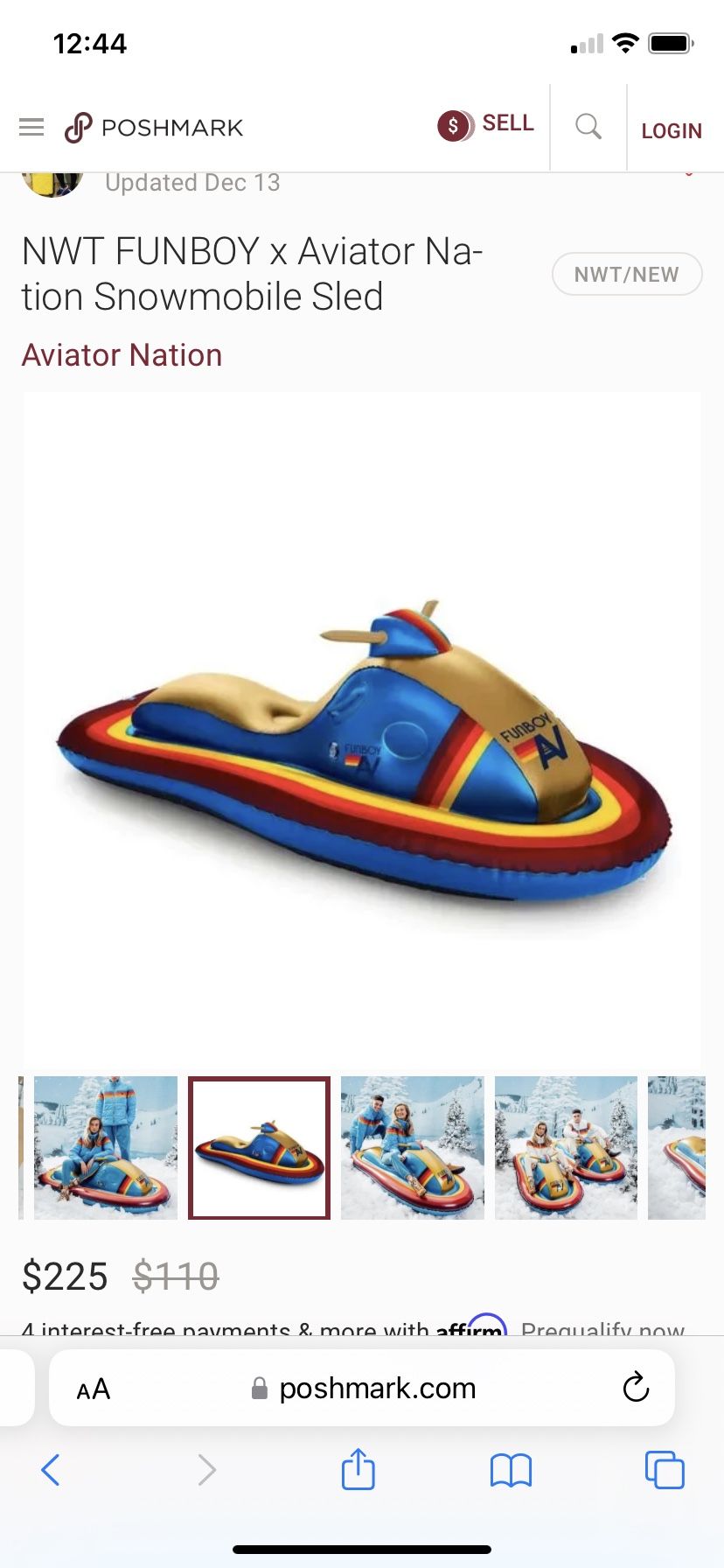Select thumbnail showing two sleds side by side
Image resolution: width=724 pixels, height=1568 pixels.
(567, 1147)
